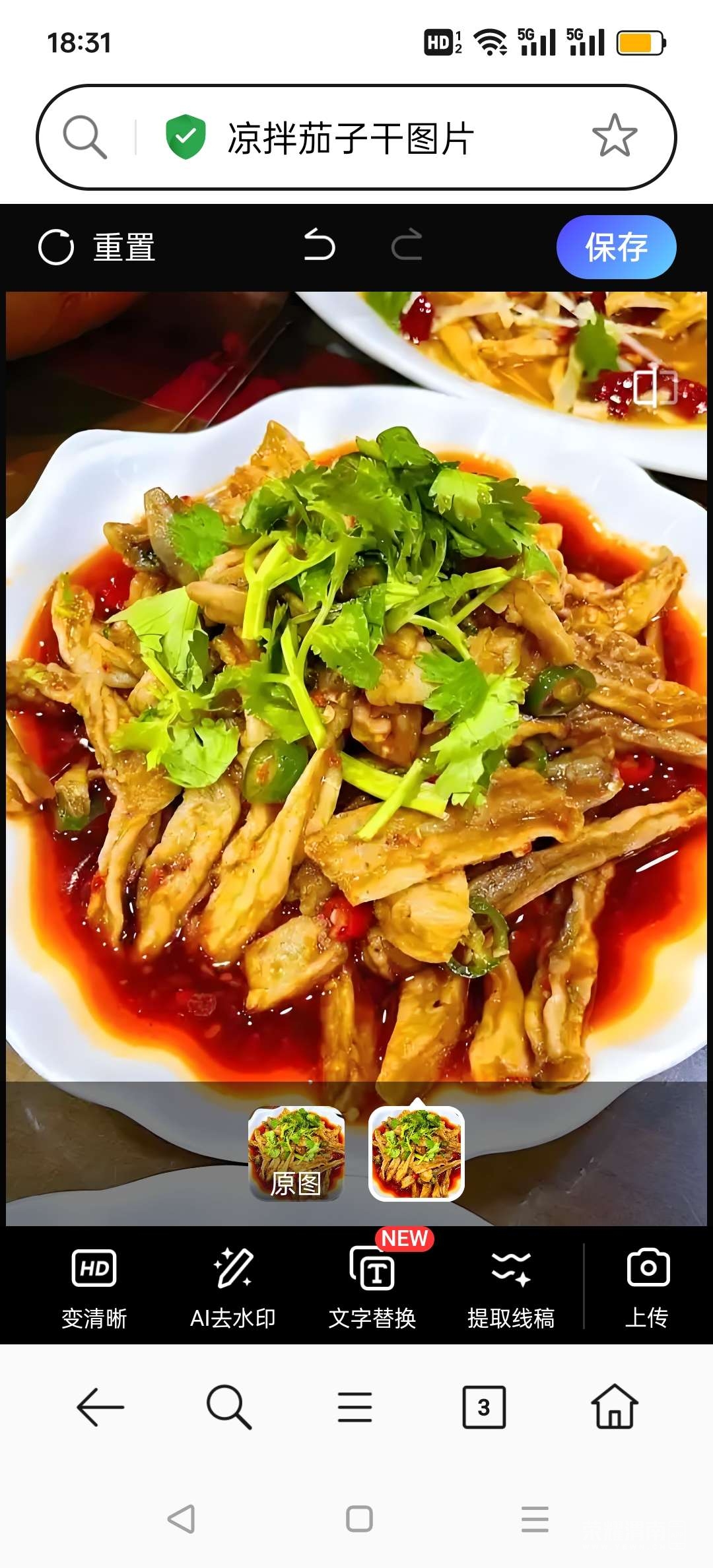Reset edits with 重置
The height and width of the screenshot is (1568, 713).
pyautogui.click(x=97, y=247)
